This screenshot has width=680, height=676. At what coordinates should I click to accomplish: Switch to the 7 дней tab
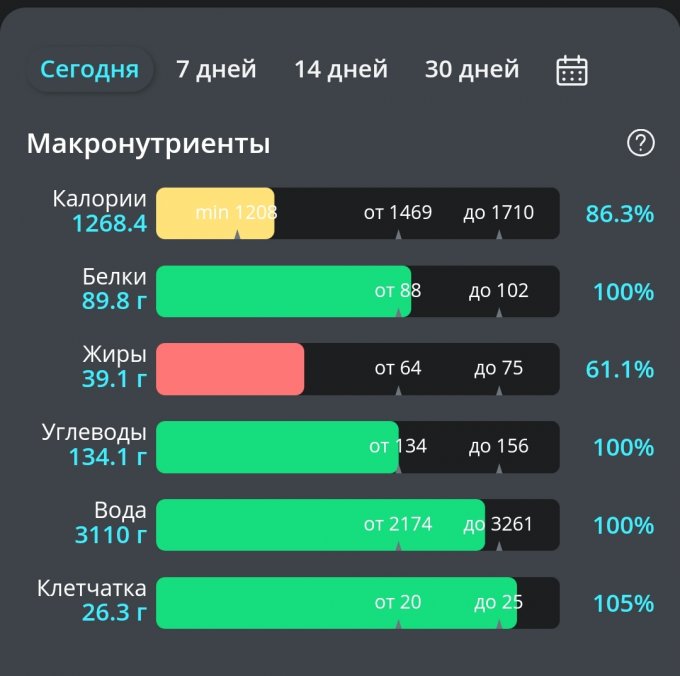coord(216,70)
